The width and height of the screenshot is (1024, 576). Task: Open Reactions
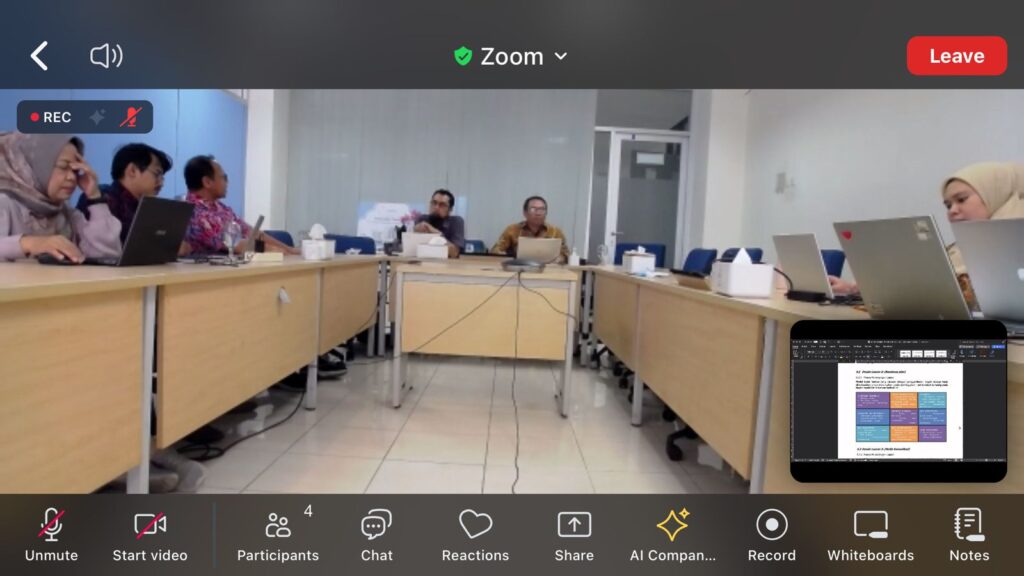pyautogui.click(x=475, y=535)
